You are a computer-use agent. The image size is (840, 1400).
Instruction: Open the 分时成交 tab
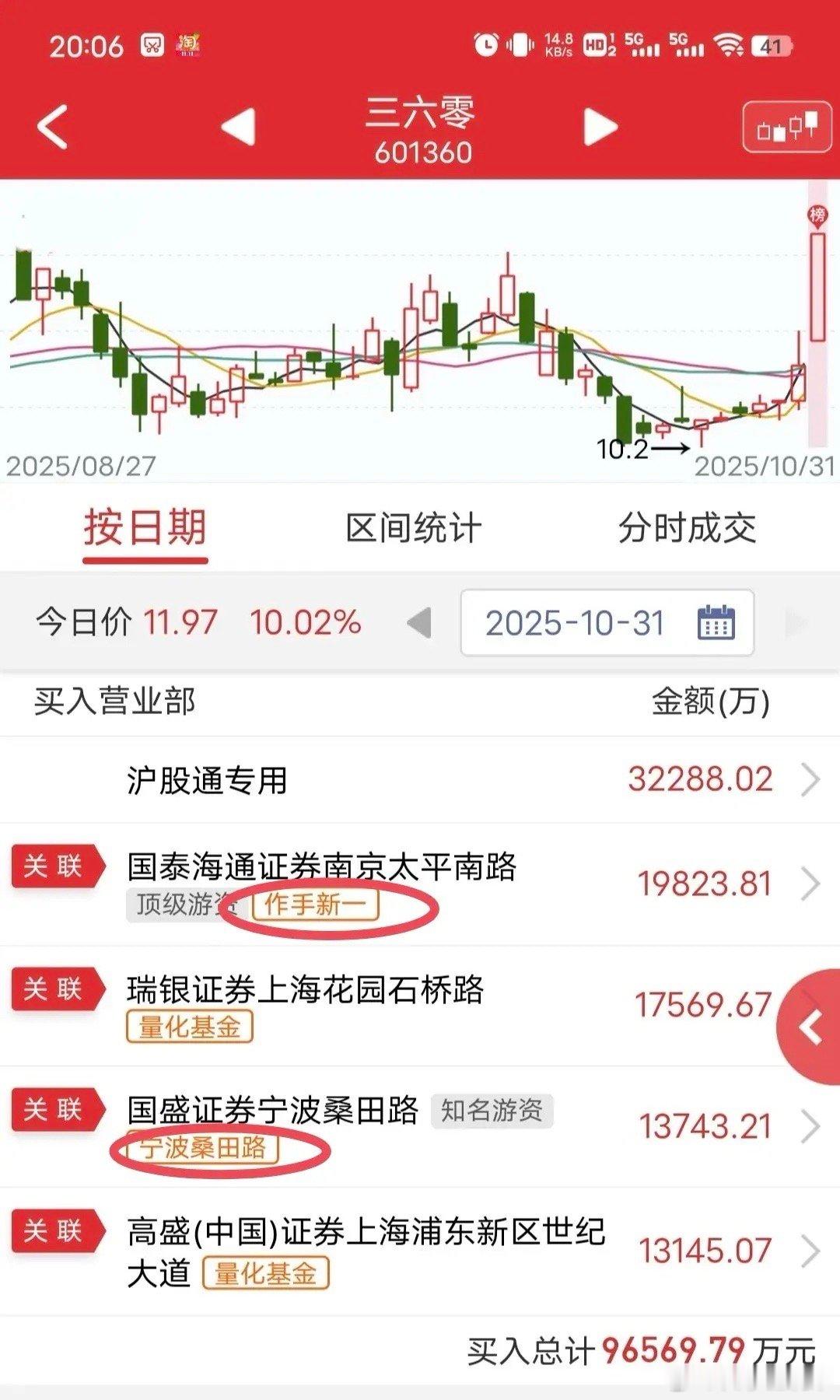click(x=687, y=529)
